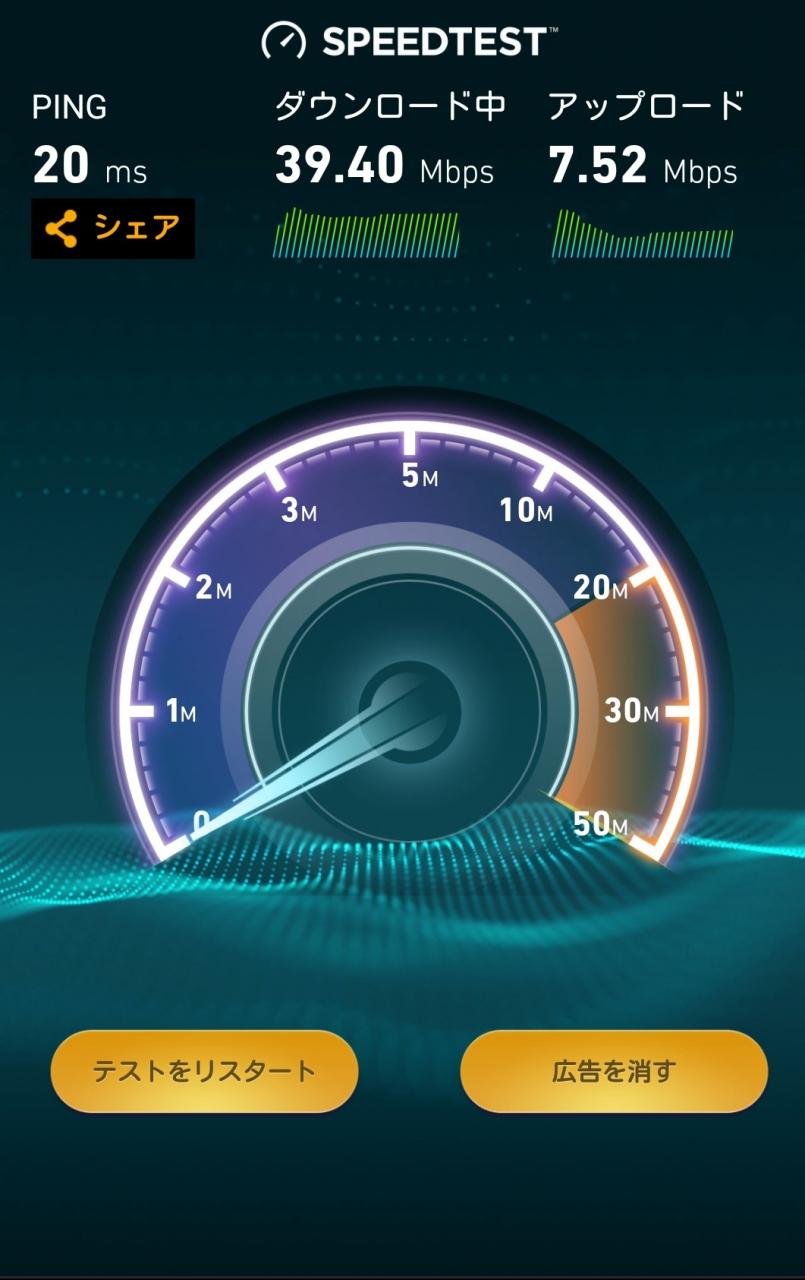Remove ads via 広告を消す button
The height and width of the screenshot is (1280, 805).
click(613, 1071)
